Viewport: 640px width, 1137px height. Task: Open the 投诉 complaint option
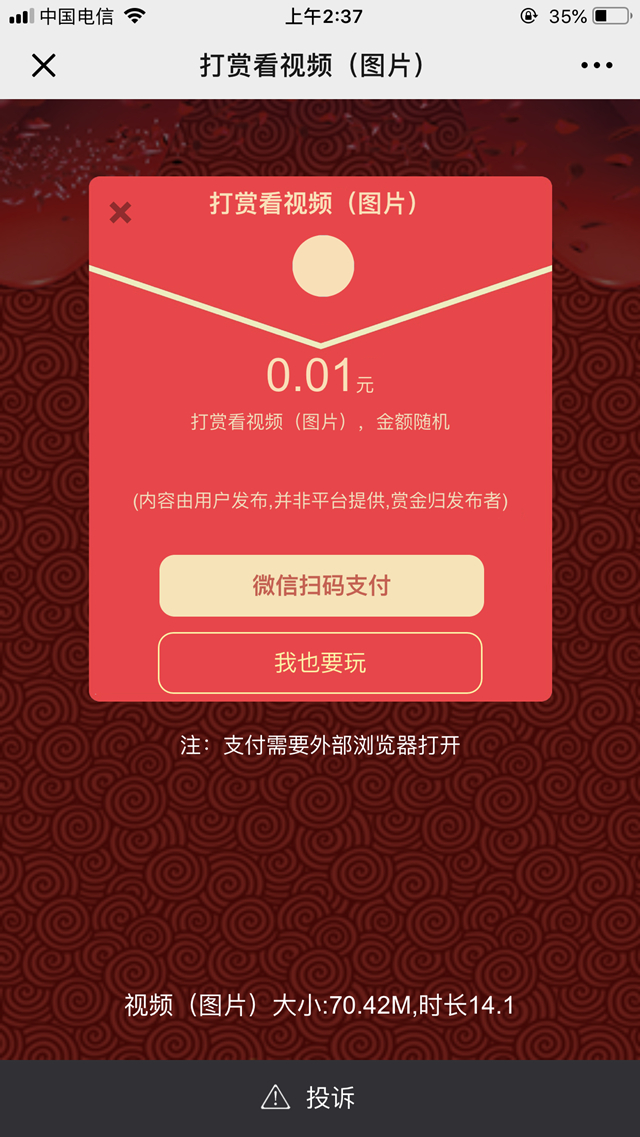(x=308, y=1097)
